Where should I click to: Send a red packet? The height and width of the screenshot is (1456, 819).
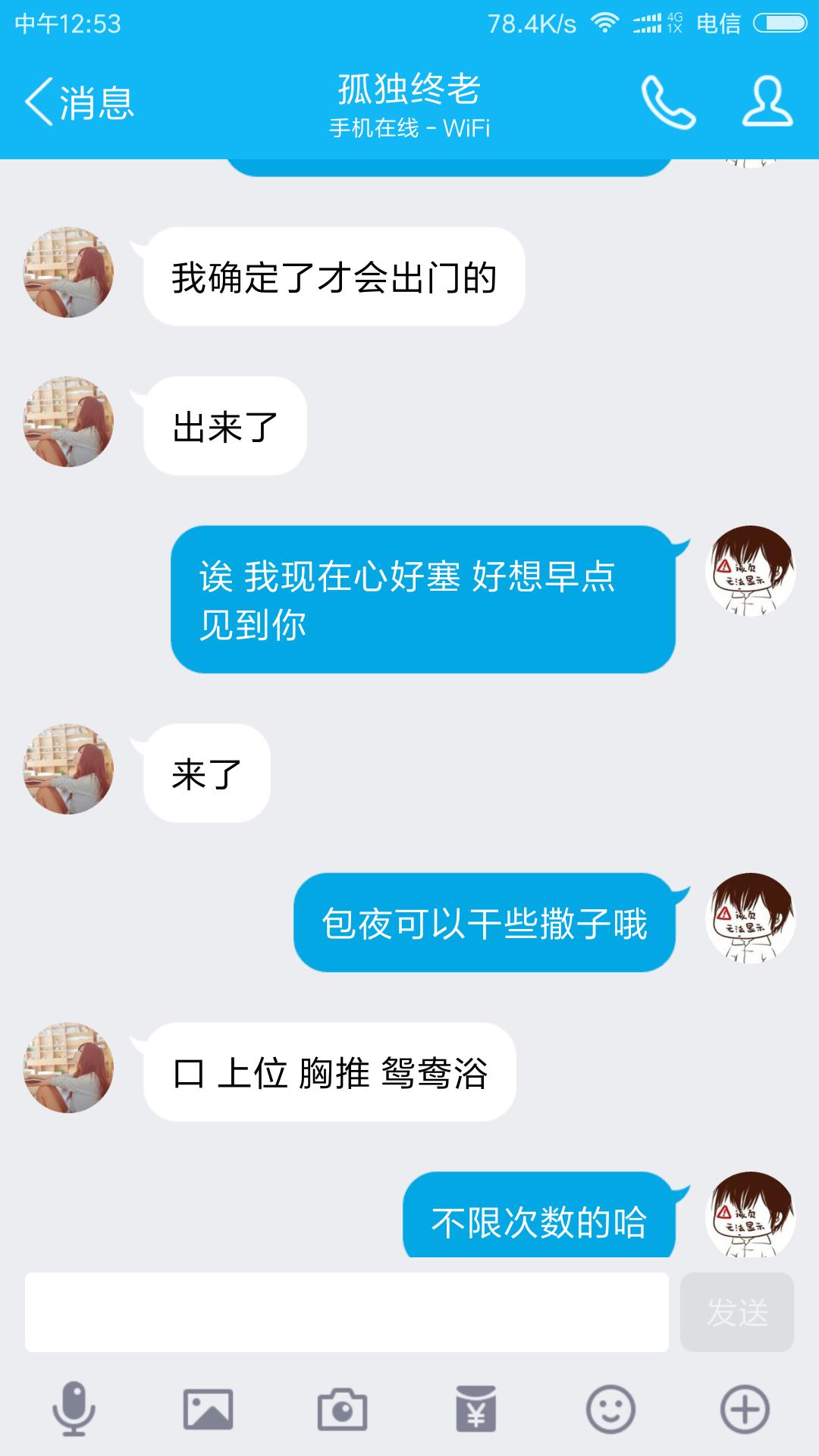coord(475,1409)
